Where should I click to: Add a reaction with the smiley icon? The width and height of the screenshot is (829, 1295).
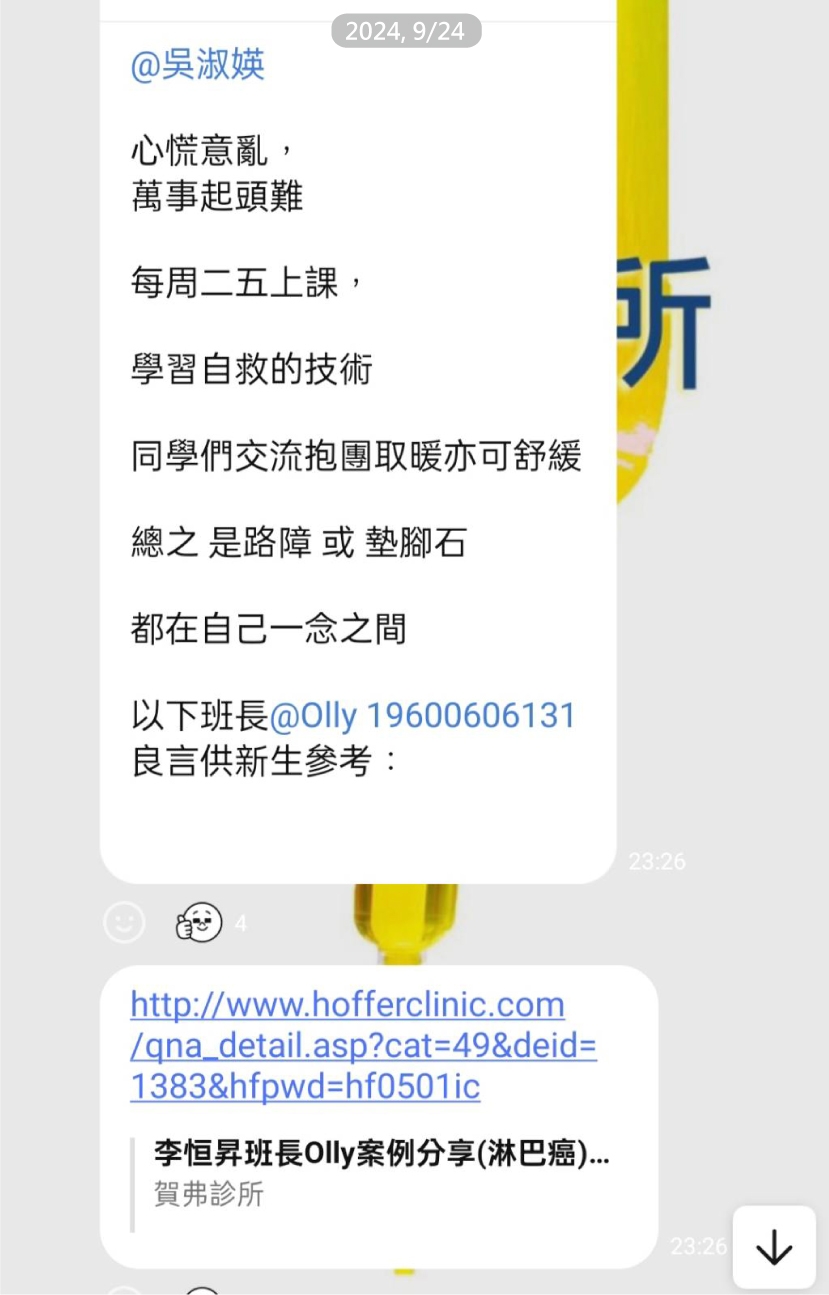click(124, 922)
